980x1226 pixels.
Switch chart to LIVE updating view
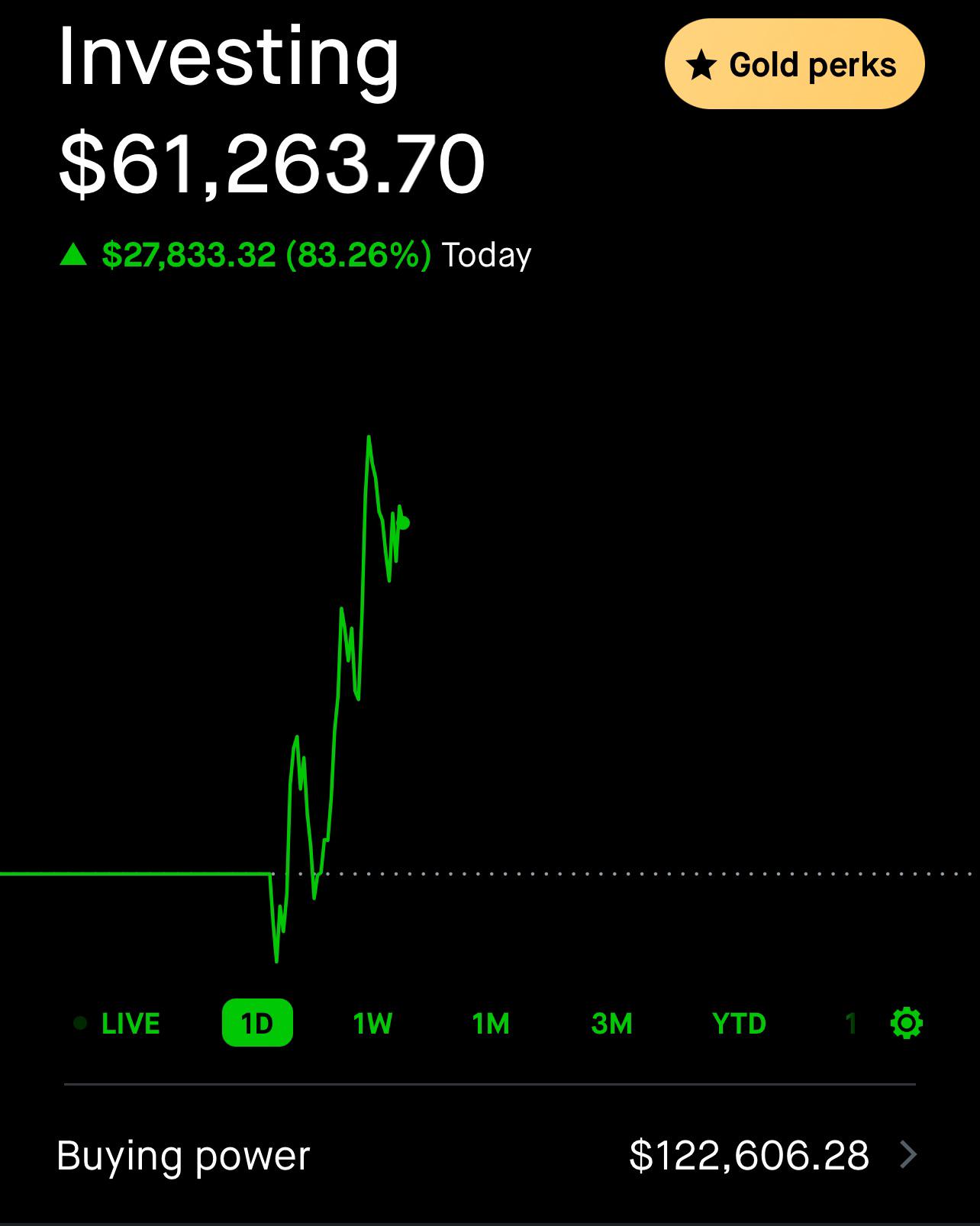(x=128, y=1024)
